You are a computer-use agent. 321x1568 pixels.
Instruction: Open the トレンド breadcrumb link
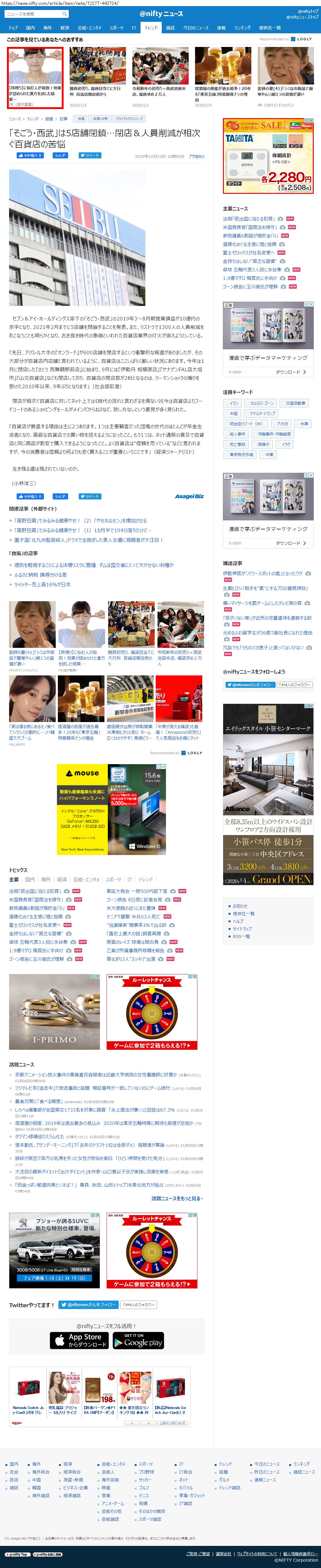pos(33,119)
